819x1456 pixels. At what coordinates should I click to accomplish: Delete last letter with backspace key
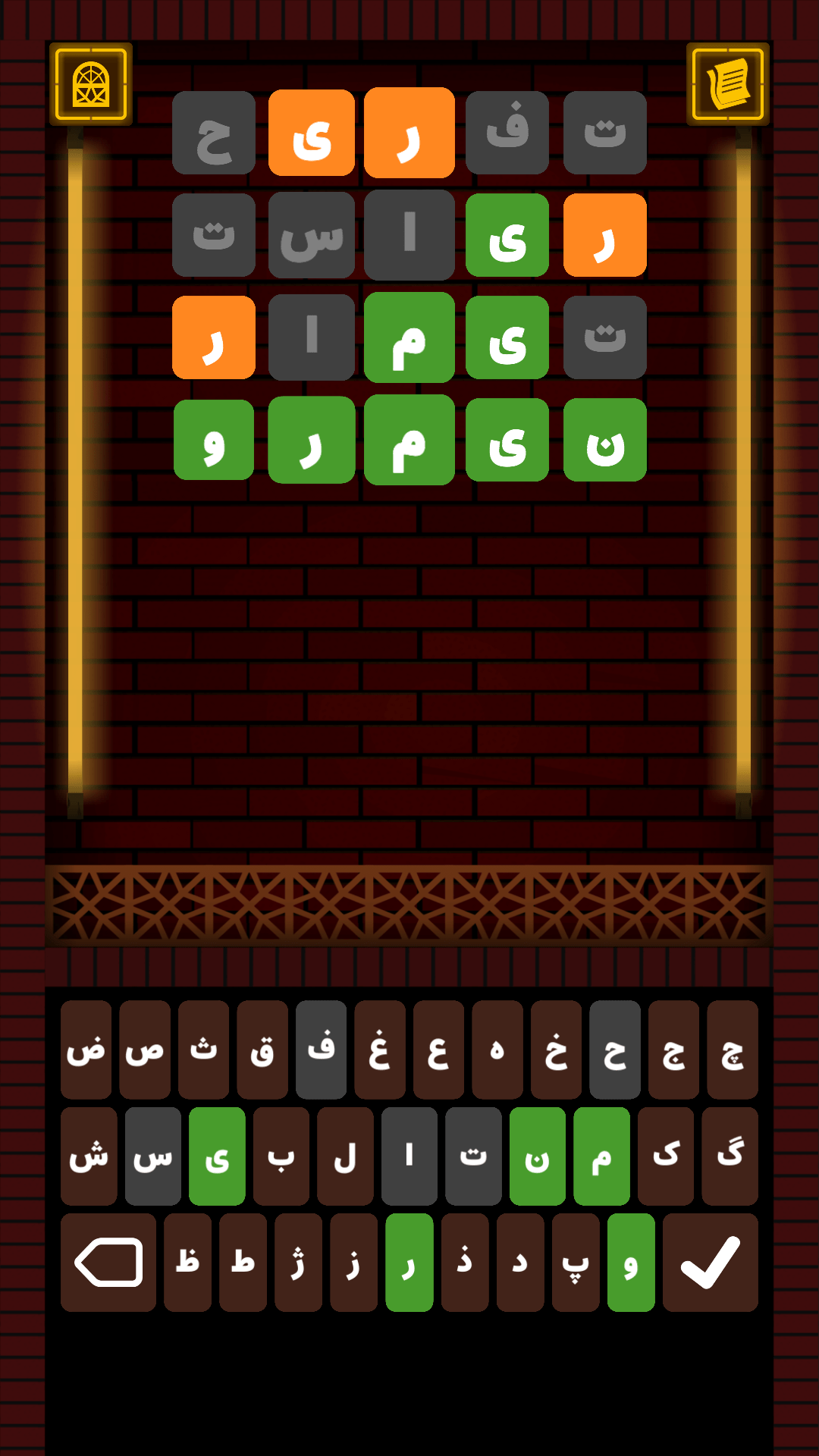108,1263
